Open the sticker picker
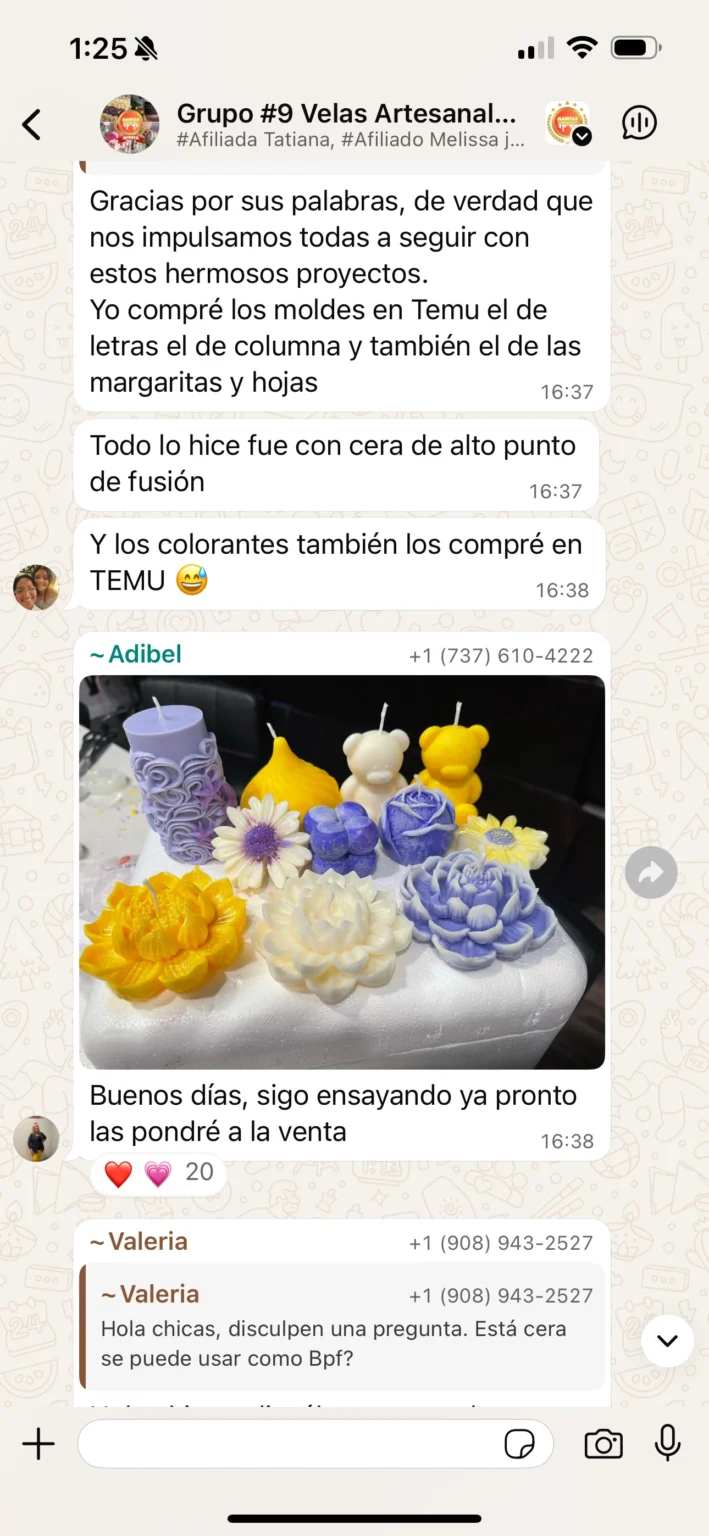The image size is (709, 1536). (519, 1444)
